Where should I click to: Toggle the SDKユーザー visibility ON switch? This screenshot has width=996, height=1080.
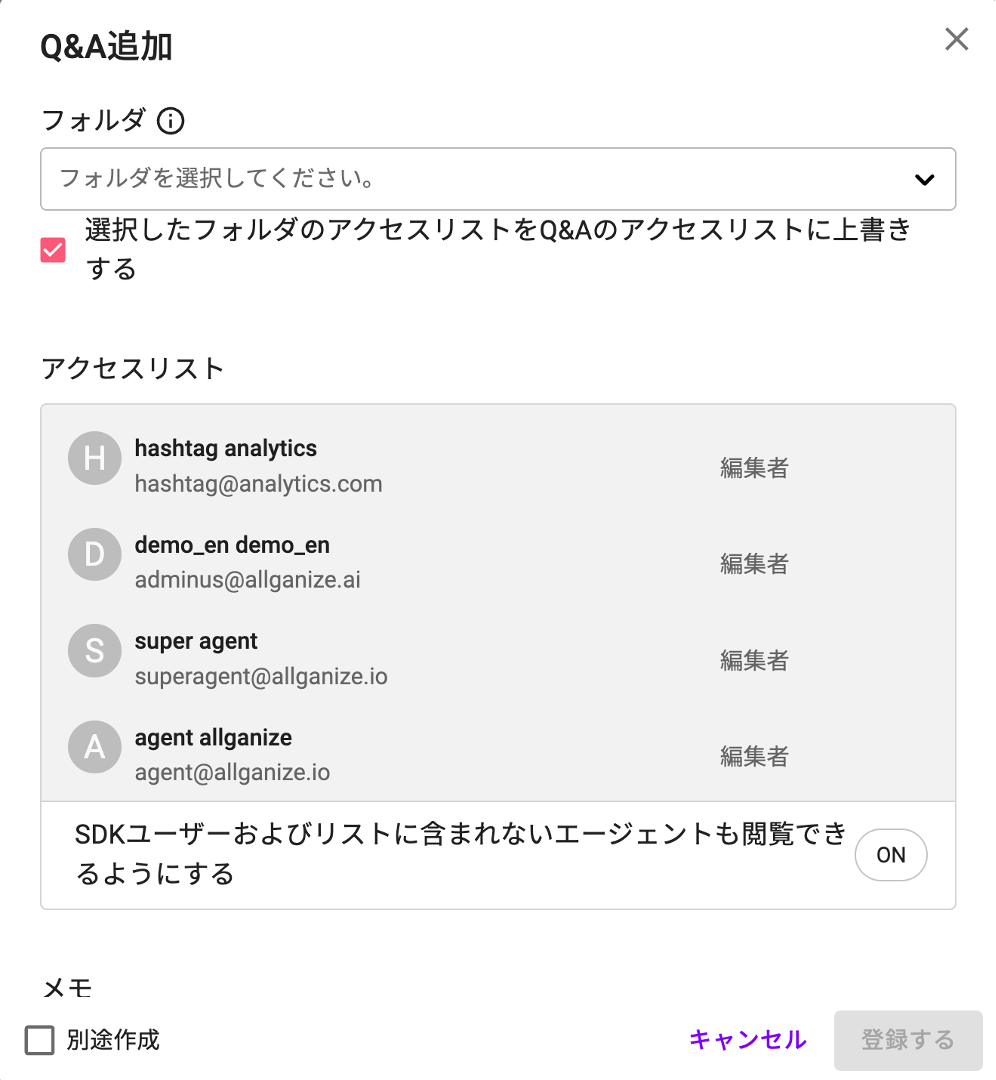click(890, 855)
